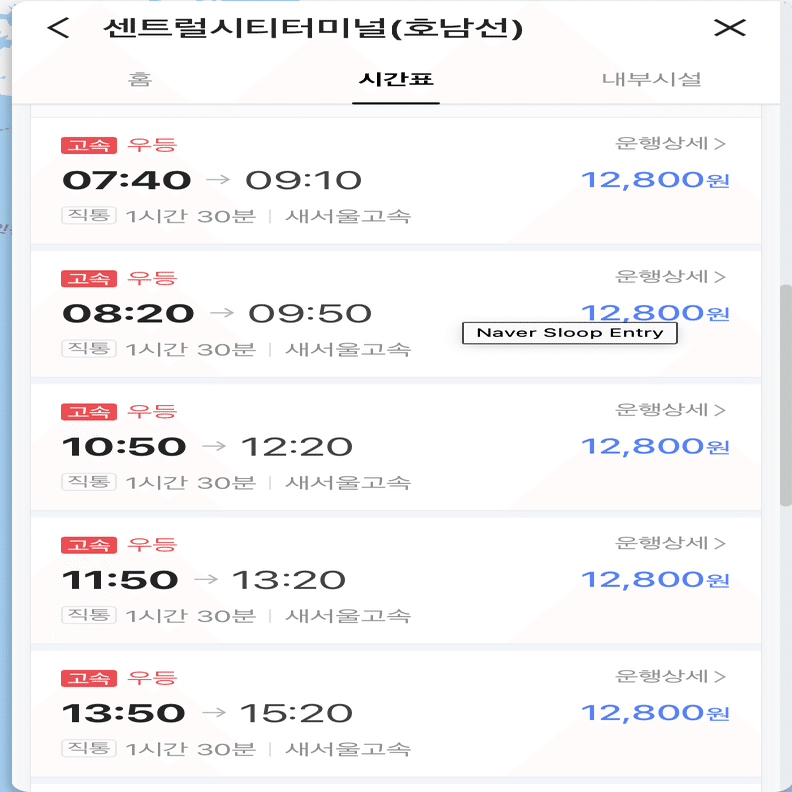Close the terminal detail panel
Screen dimensions: 792x792
730,28
